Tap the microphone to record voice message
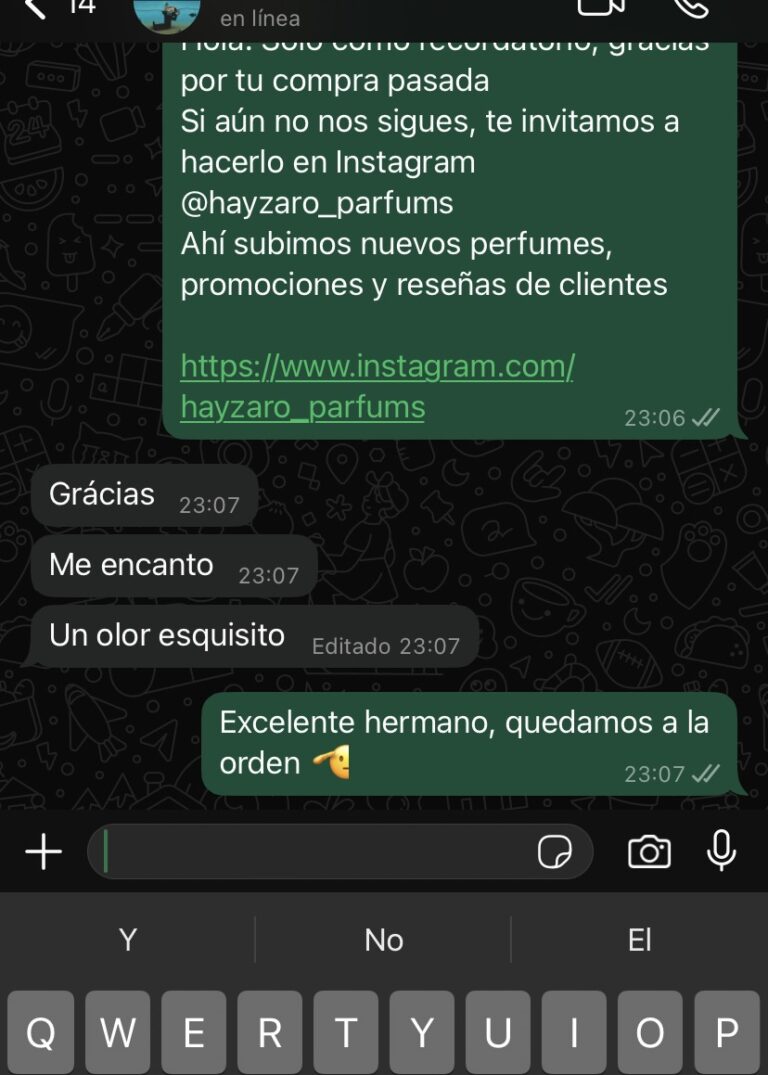 pyautogui.click(x=722, y=851)
